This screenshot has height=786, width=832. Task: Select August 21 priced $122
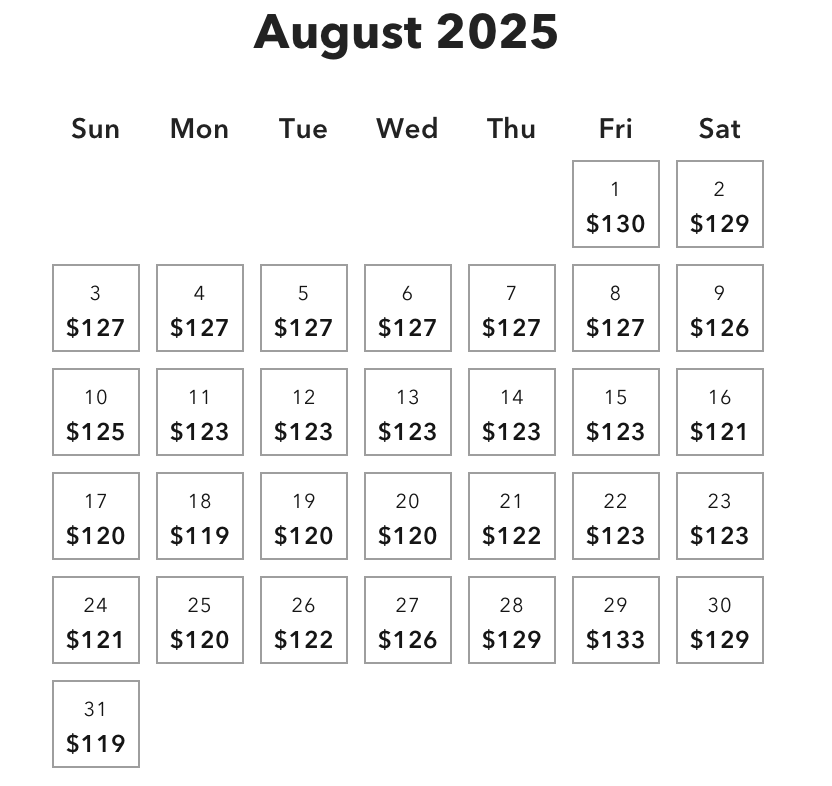(511, 516)
